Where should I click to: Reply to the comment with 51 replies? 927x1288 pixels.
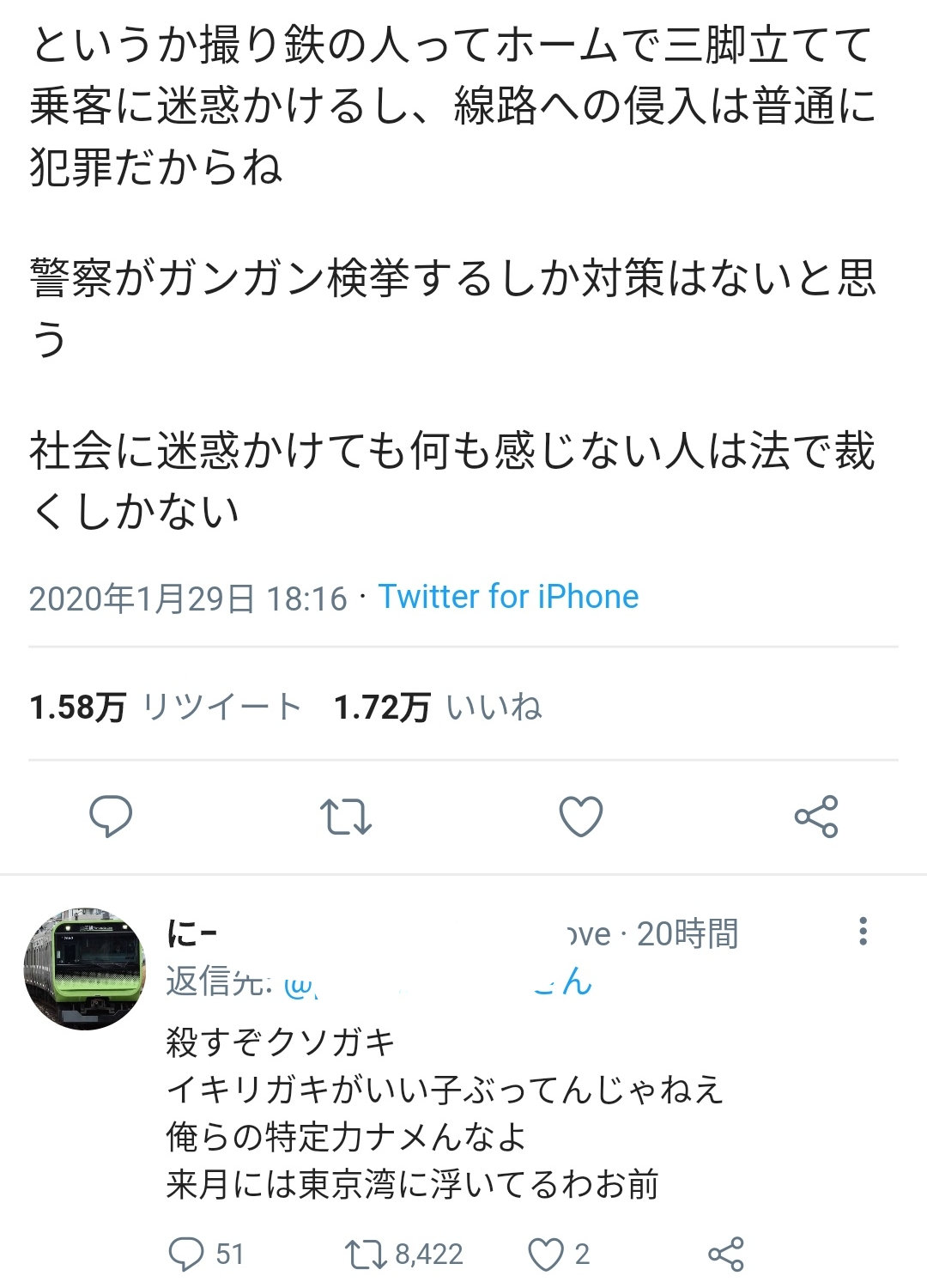click(186, 1255)
